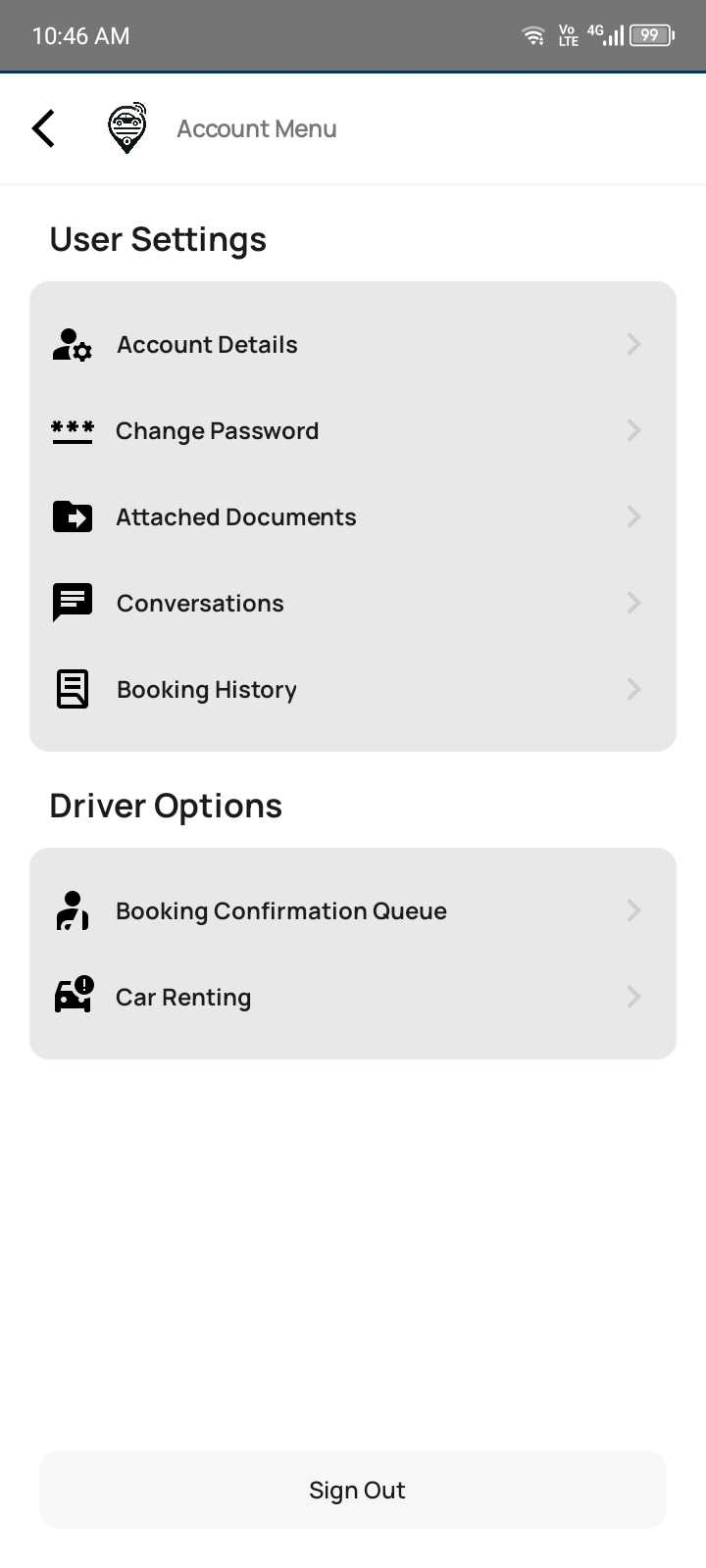
Task: Show Booking History
Action: (x=353, y=690)
